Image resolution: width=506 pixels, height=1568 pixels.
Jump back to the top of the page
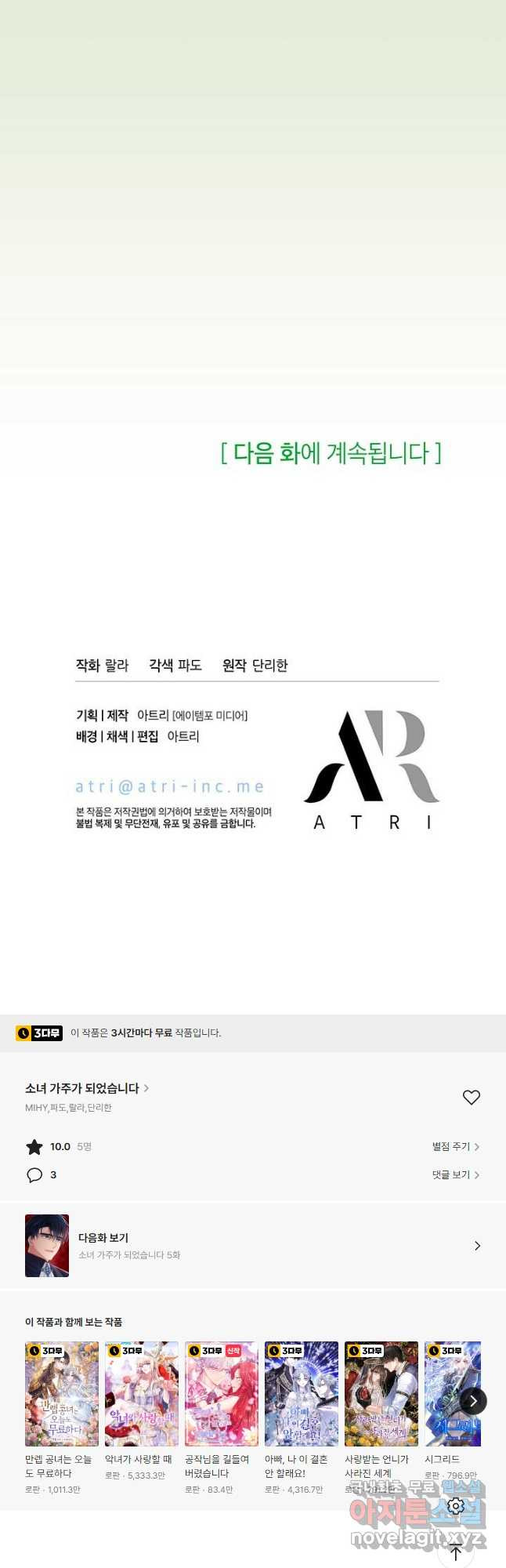click(x=456, y=1552)
